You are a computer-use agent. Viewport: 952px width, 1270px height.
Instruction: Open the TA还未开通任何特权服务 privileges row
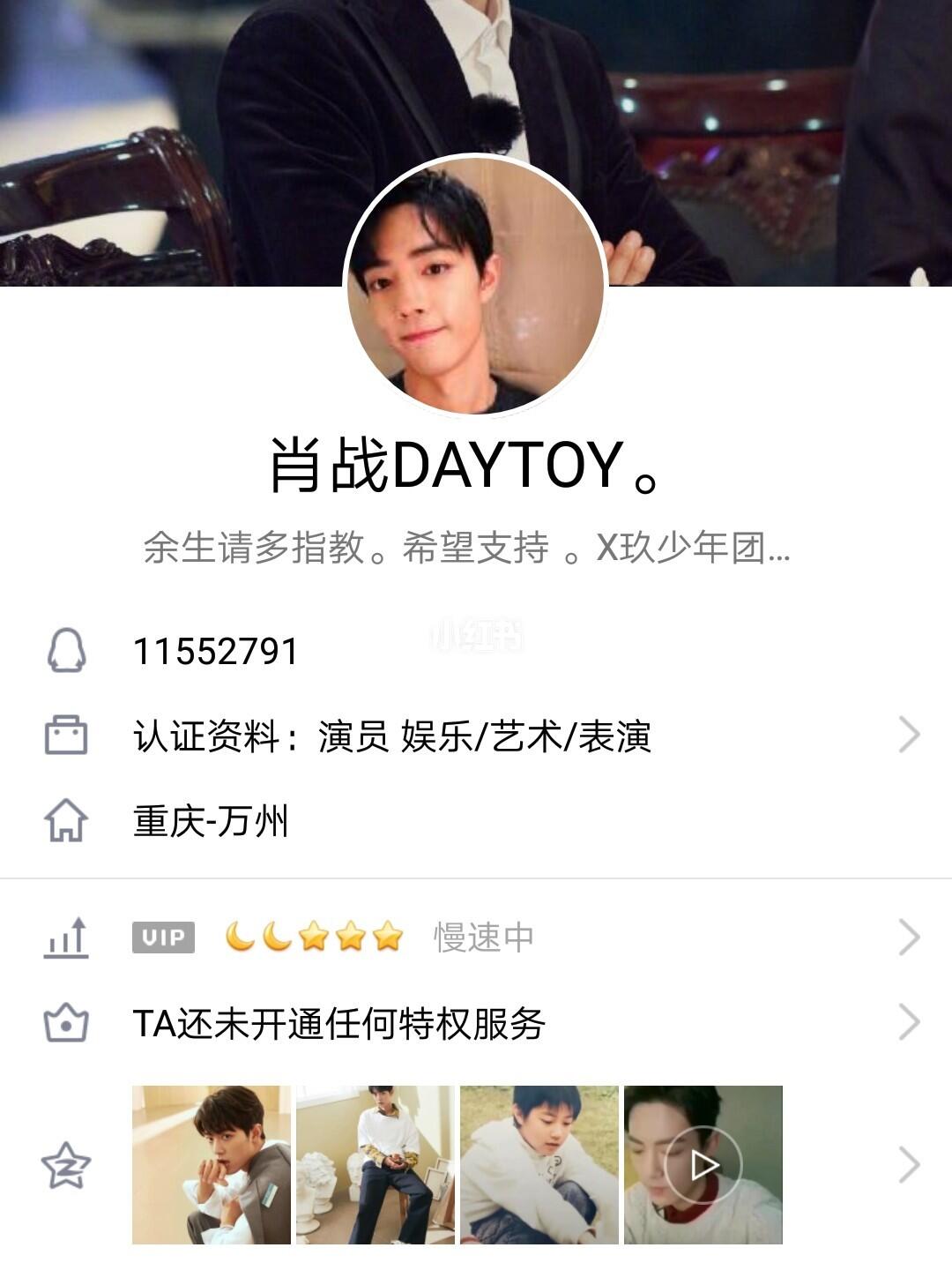476,1023
